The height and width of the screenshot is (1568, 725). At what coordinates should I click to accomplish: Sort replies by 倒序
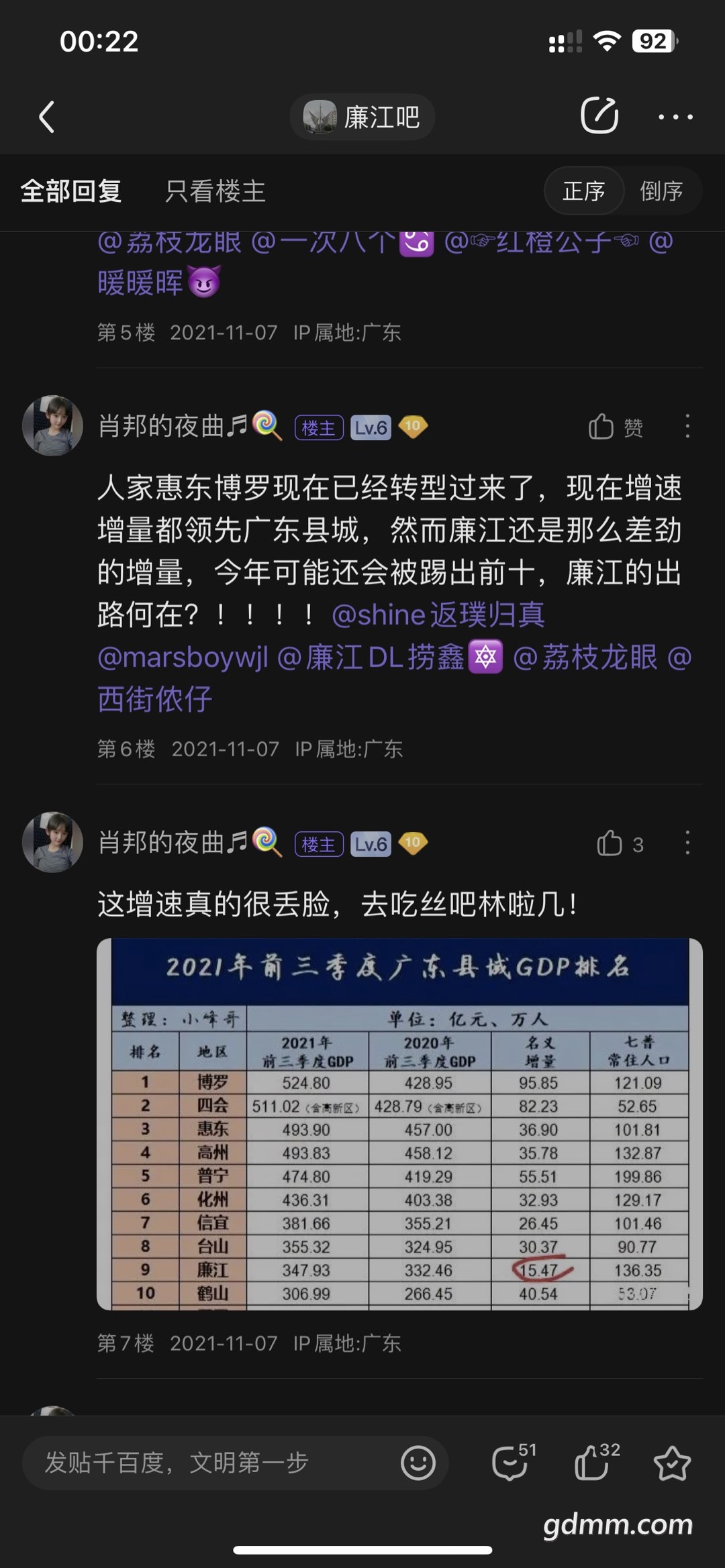[662, 191]
